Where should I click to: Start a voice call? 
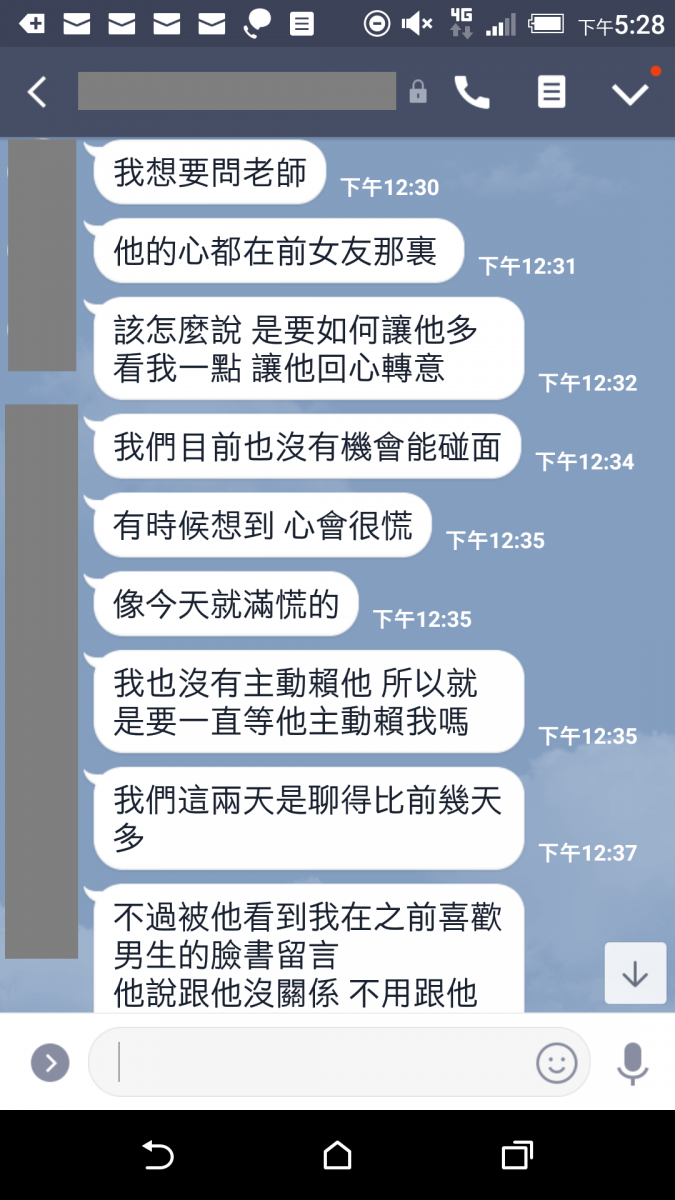pyautogui.click(x=472, y=93)
